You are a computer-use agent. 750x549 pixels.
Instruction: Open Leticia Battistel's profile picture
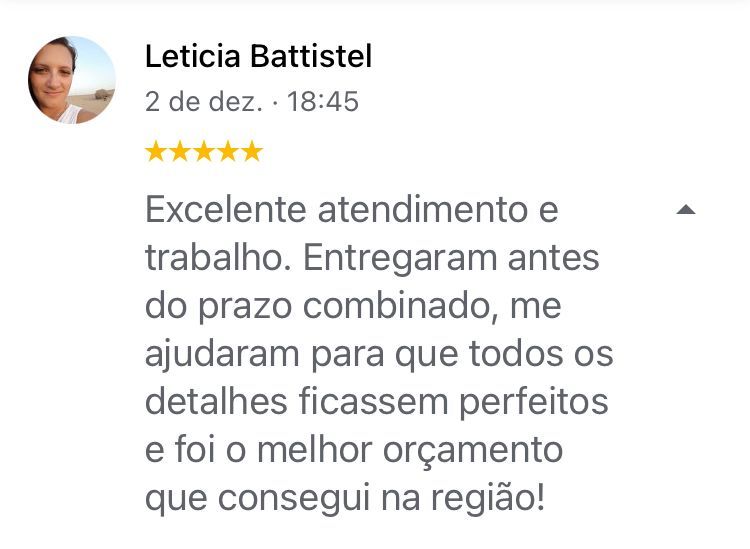[71, 80]
